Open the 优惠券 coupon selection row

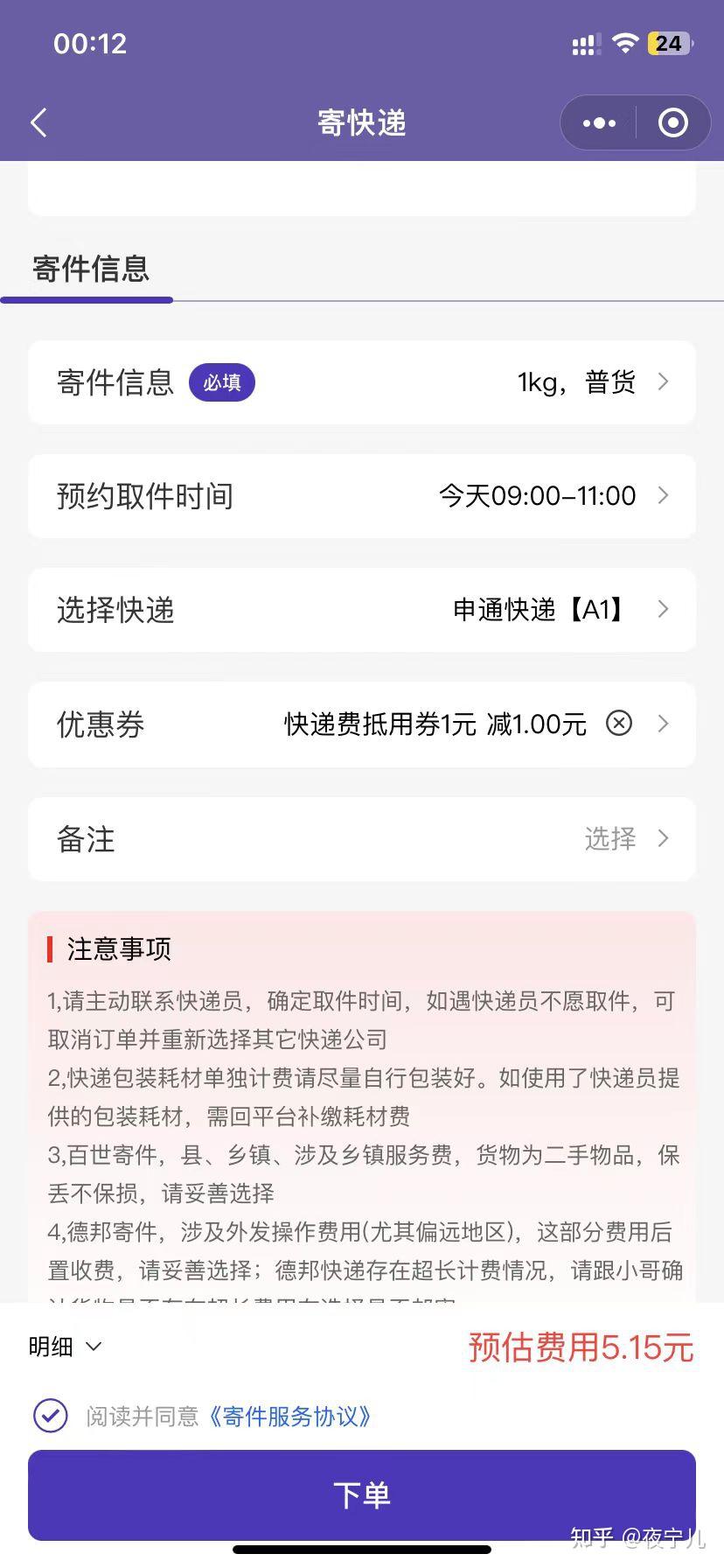pyautogui.click(x=362, y=724)
